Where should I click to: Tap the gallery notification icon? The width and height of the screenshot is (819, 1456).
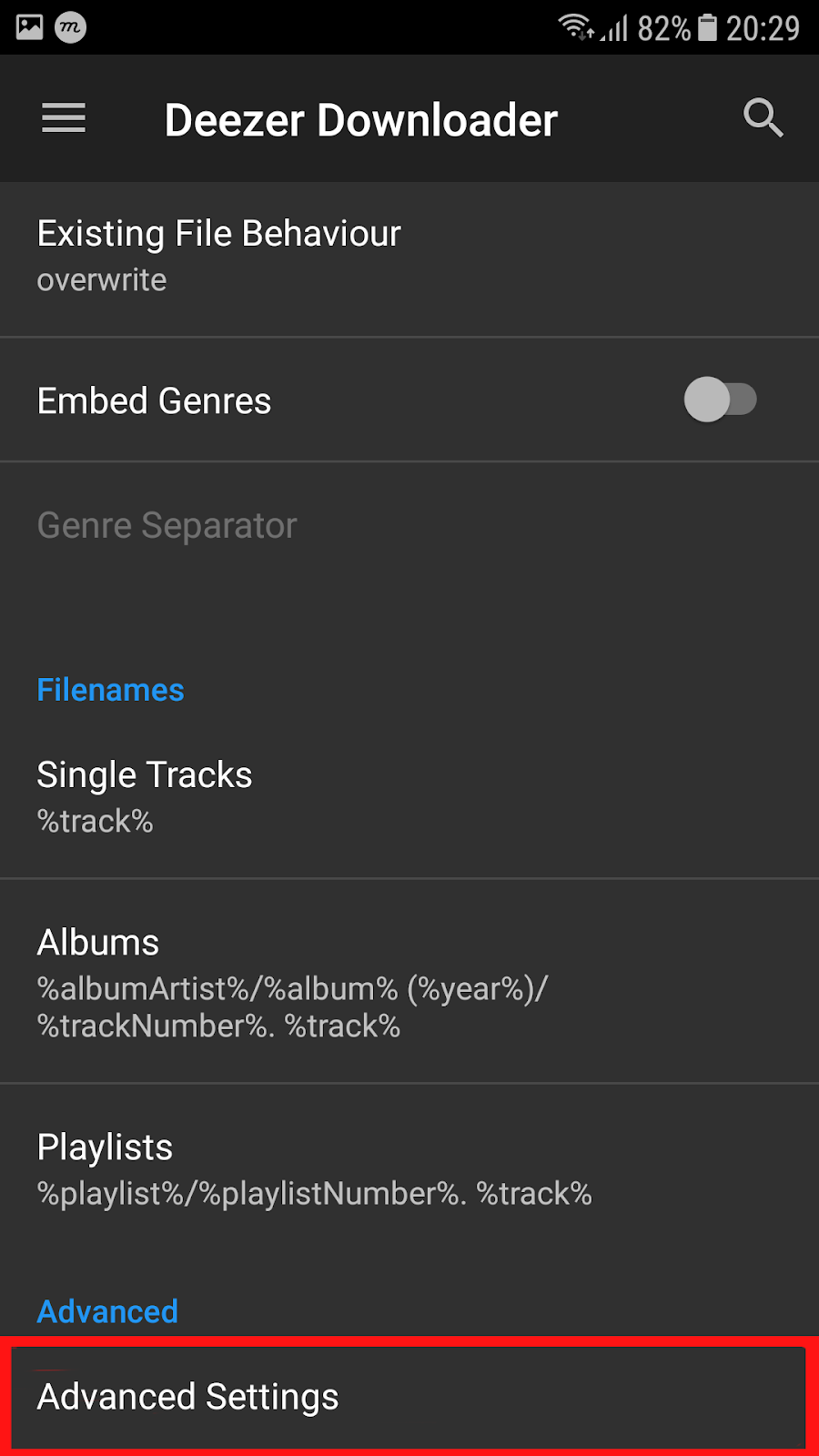point(28,26)
